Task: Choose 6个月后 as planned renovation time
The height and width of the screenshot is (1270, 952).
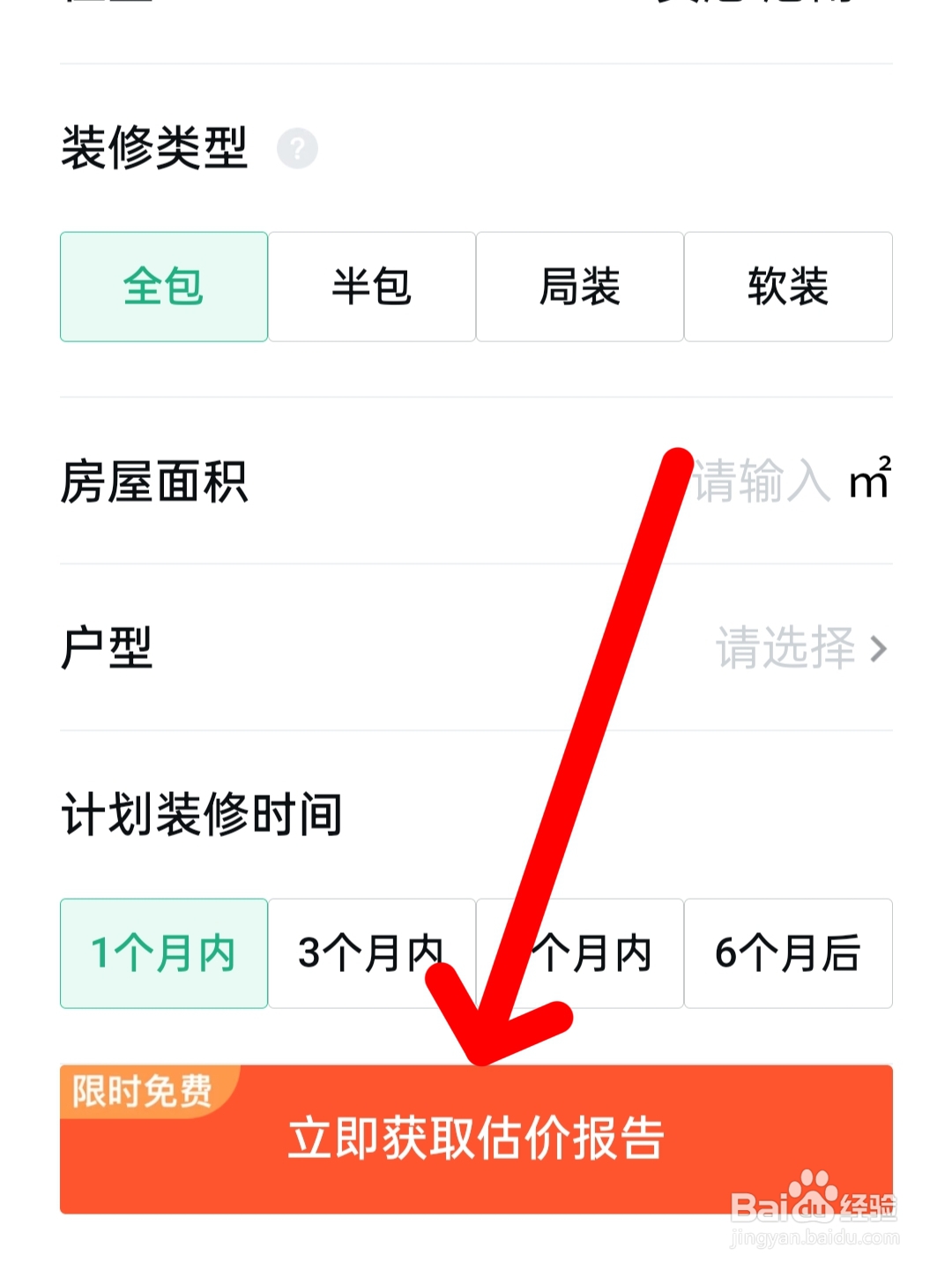Action: coord(788,953)
